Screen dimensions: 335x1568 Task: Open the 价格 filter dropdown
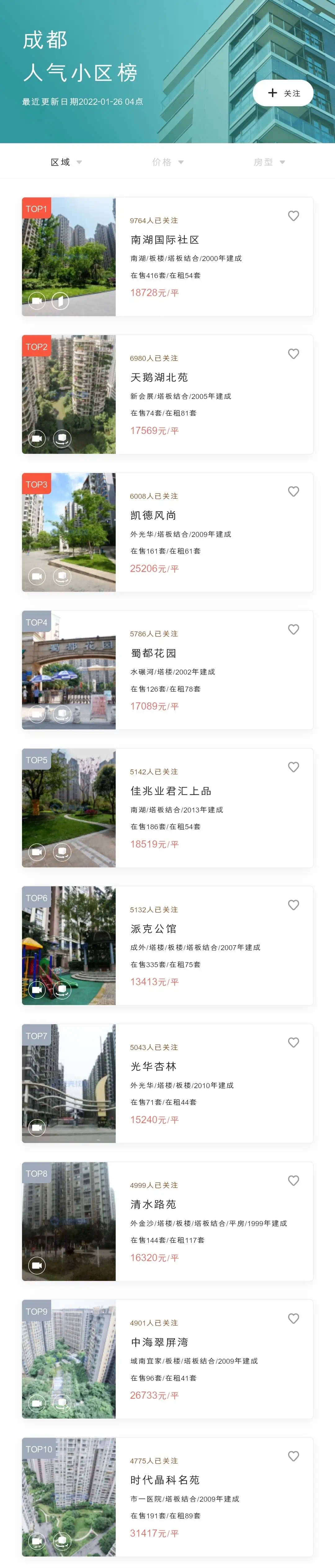tap(167, 162)
